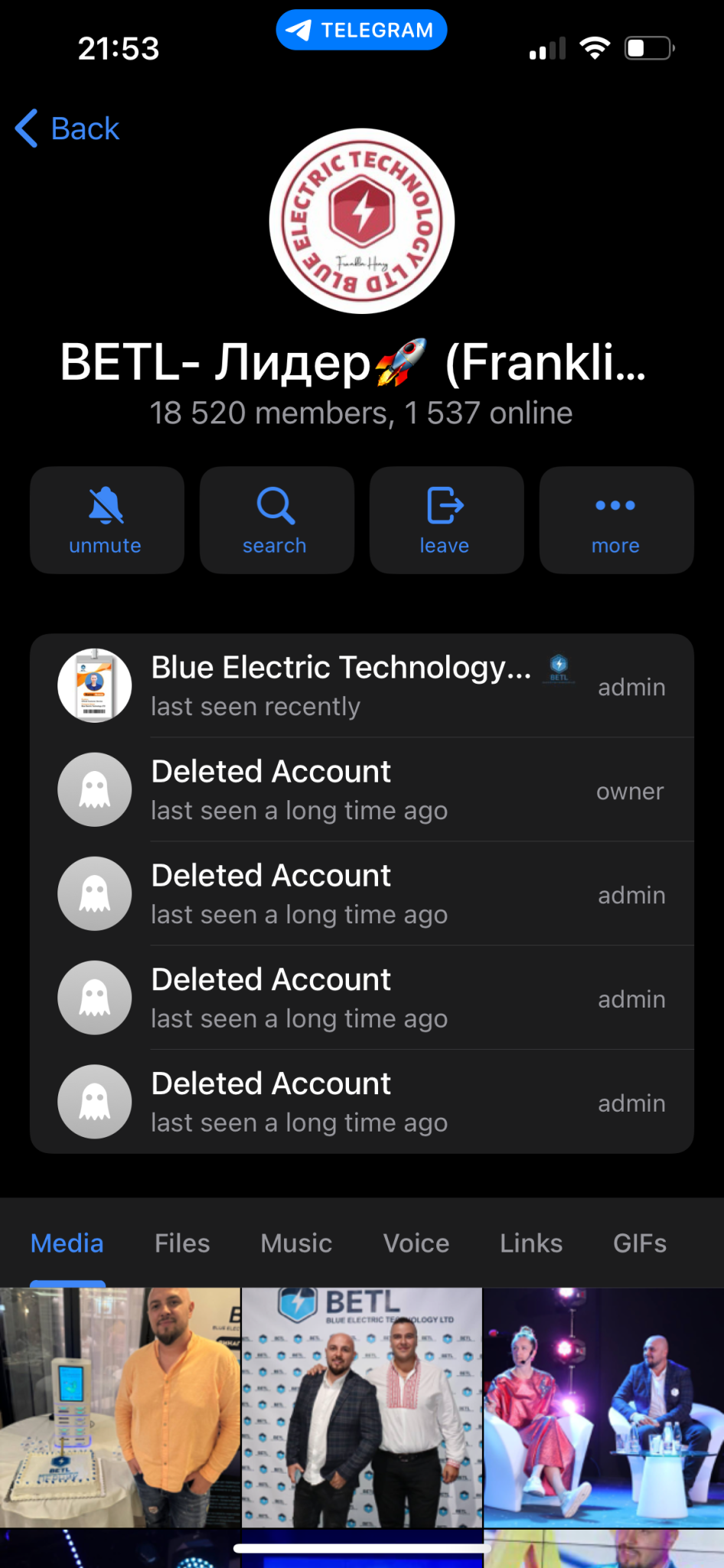This screenshot has width=724, height=1568.
Task: Switch to the Voice tab
Action: tap(416, 1243)
